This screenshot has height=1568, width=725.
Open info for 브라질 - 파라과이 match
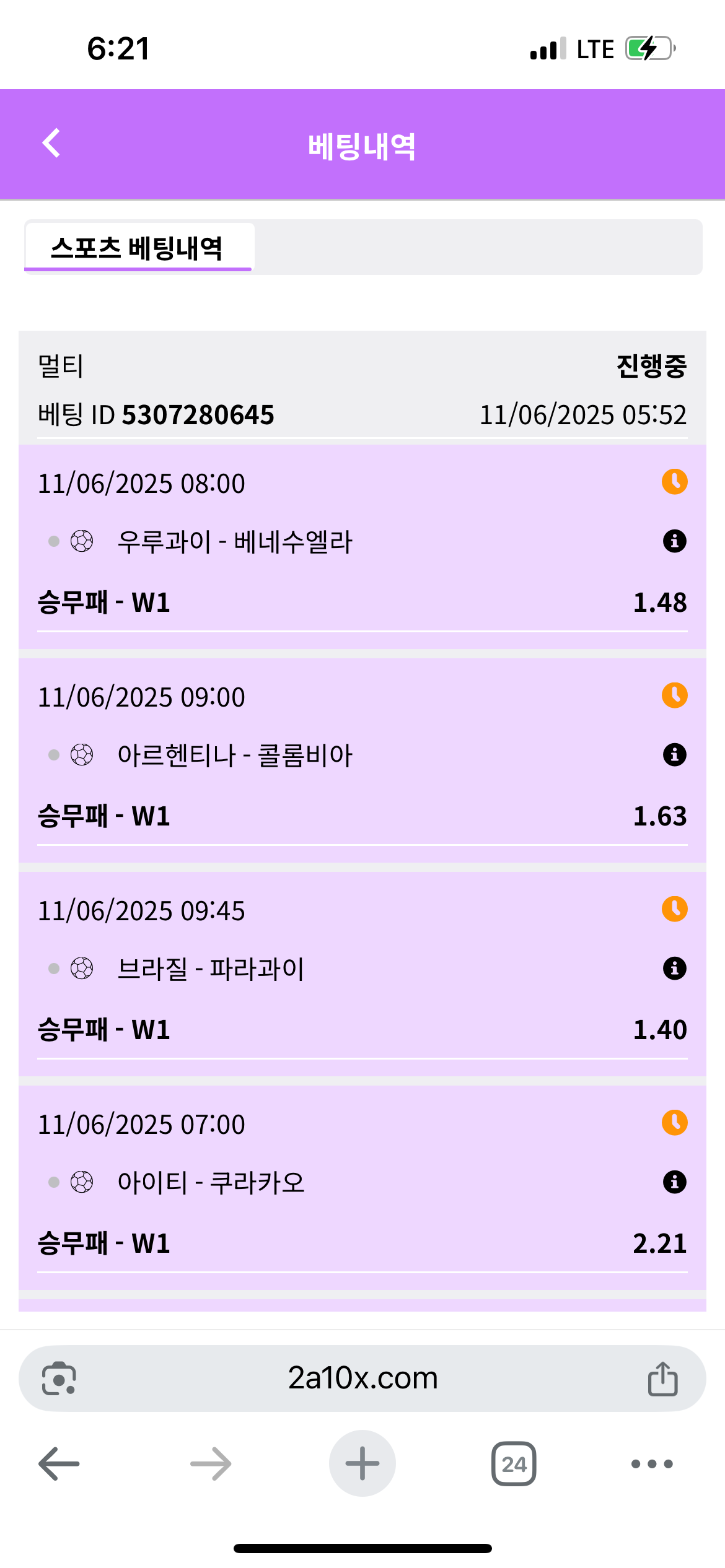pos(674,969)
